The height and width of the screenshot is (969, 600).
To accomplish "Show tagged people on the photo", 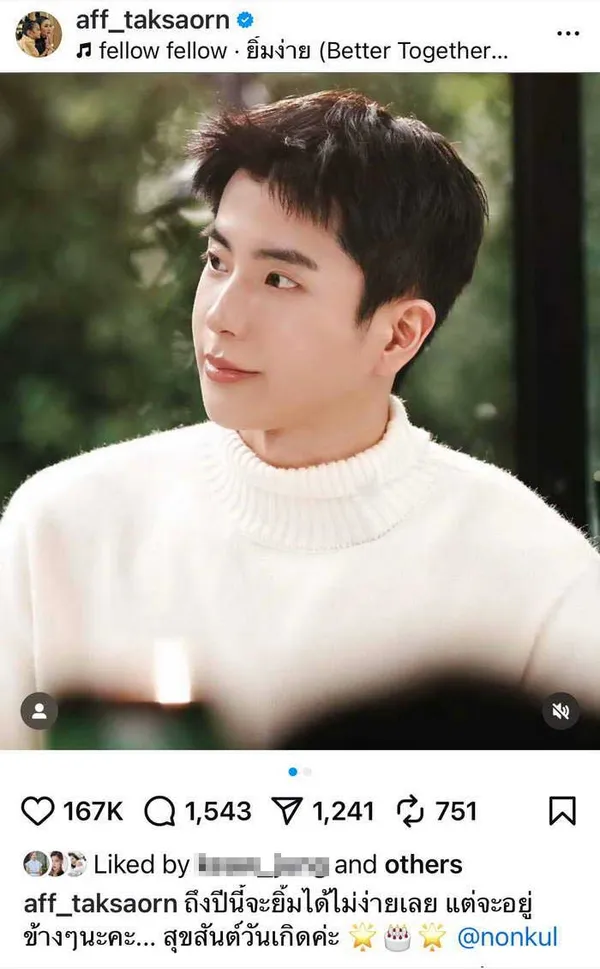I will click(x=39, y=711).
